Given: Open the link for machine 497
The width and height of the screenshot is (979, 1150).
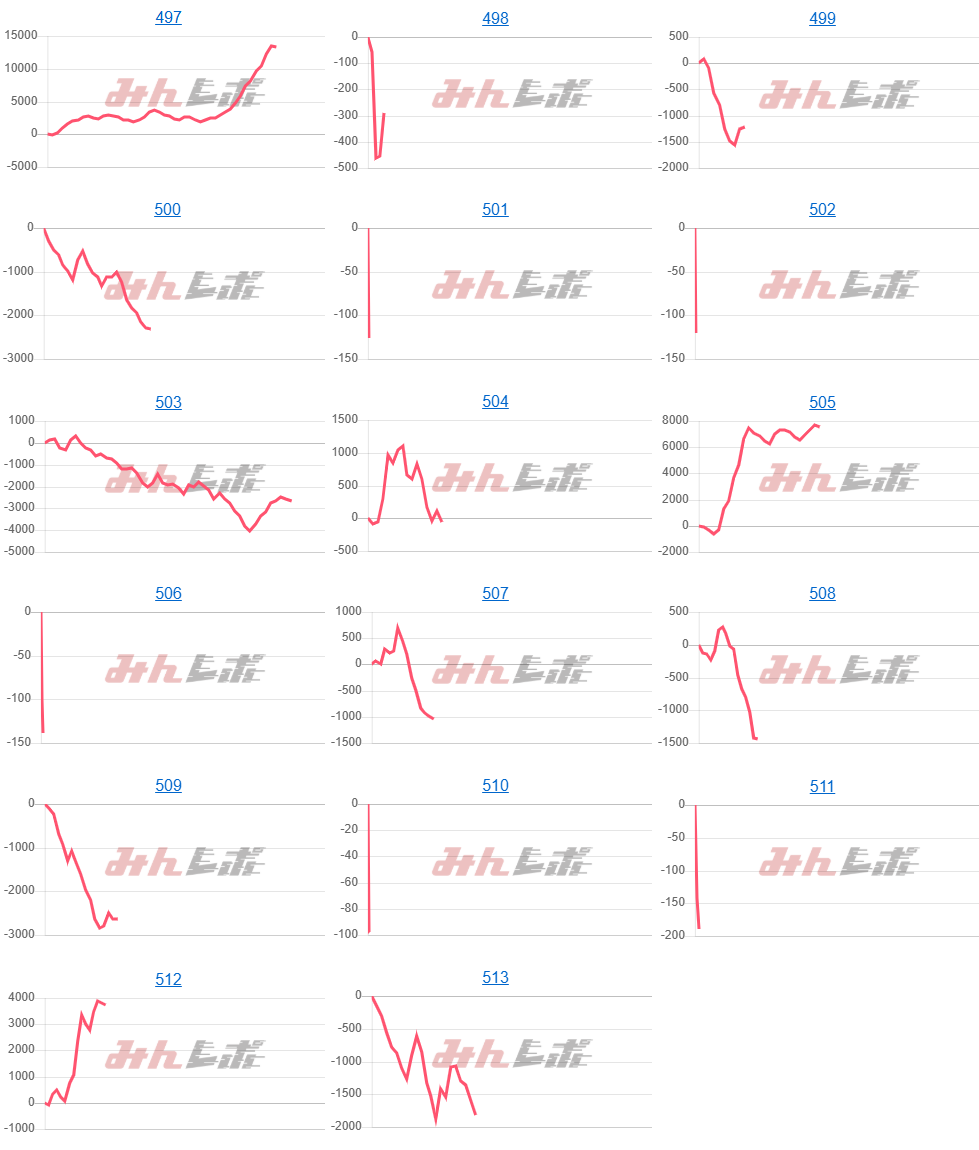Looking at the screenshot, I should point(168,18).
